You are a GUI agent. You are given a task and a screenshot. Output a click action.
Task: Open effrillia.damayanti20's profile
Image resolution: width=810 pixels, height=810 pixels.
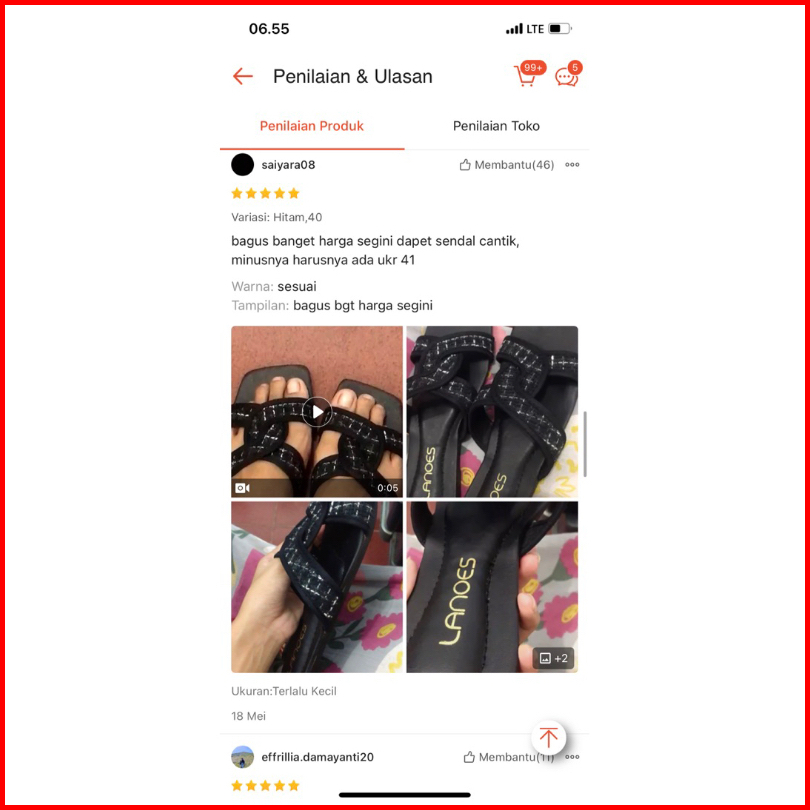tap(243, 757)
